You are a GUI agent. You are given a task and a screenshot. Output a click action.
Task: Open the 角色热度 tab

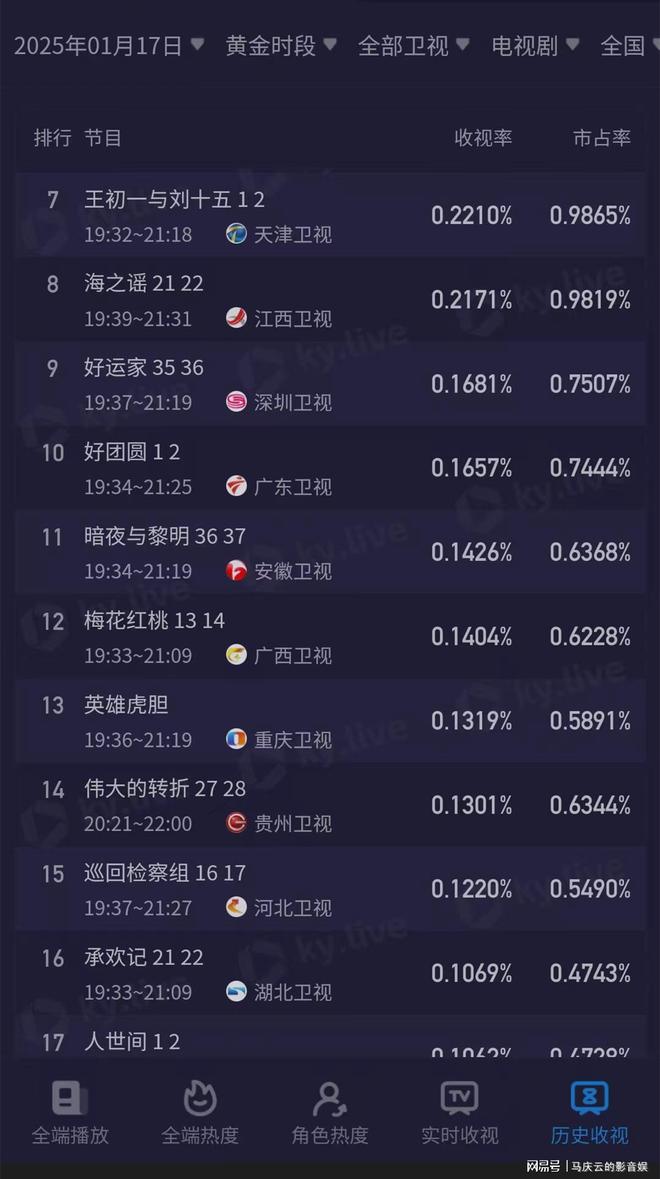point(330,1112)
